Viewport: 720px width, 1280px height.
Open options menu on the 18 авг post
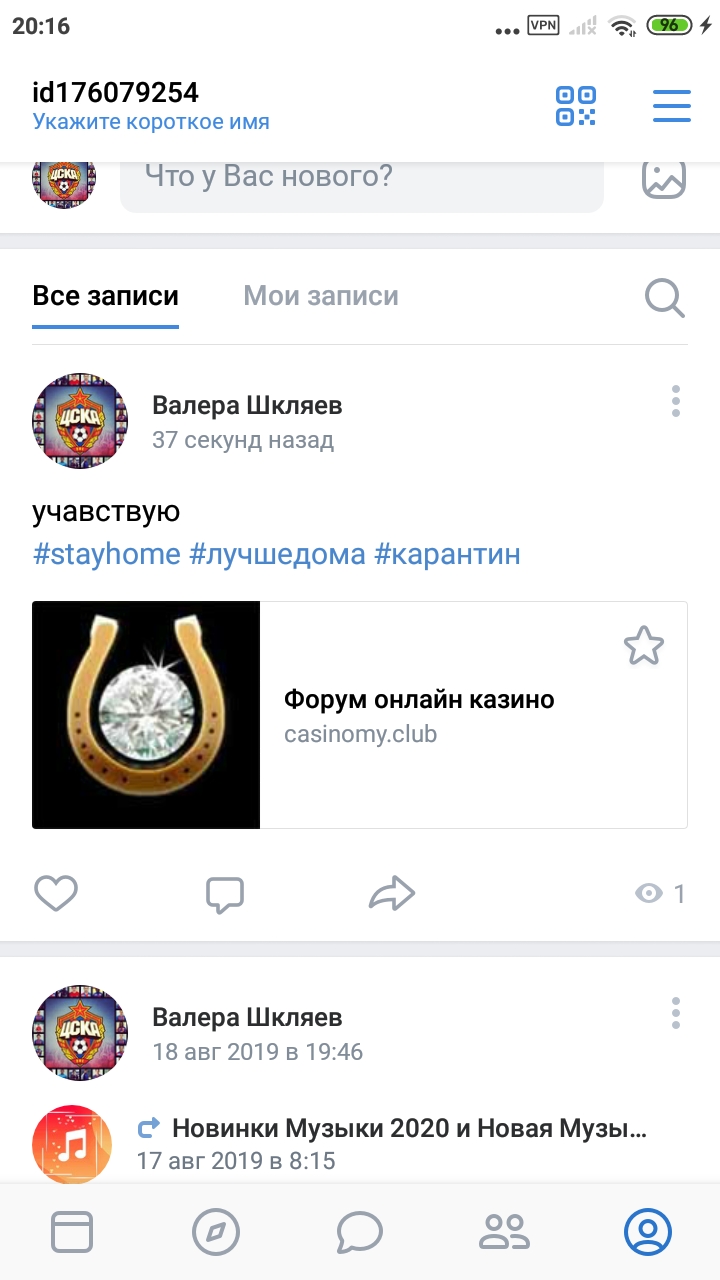point(675,1015)
